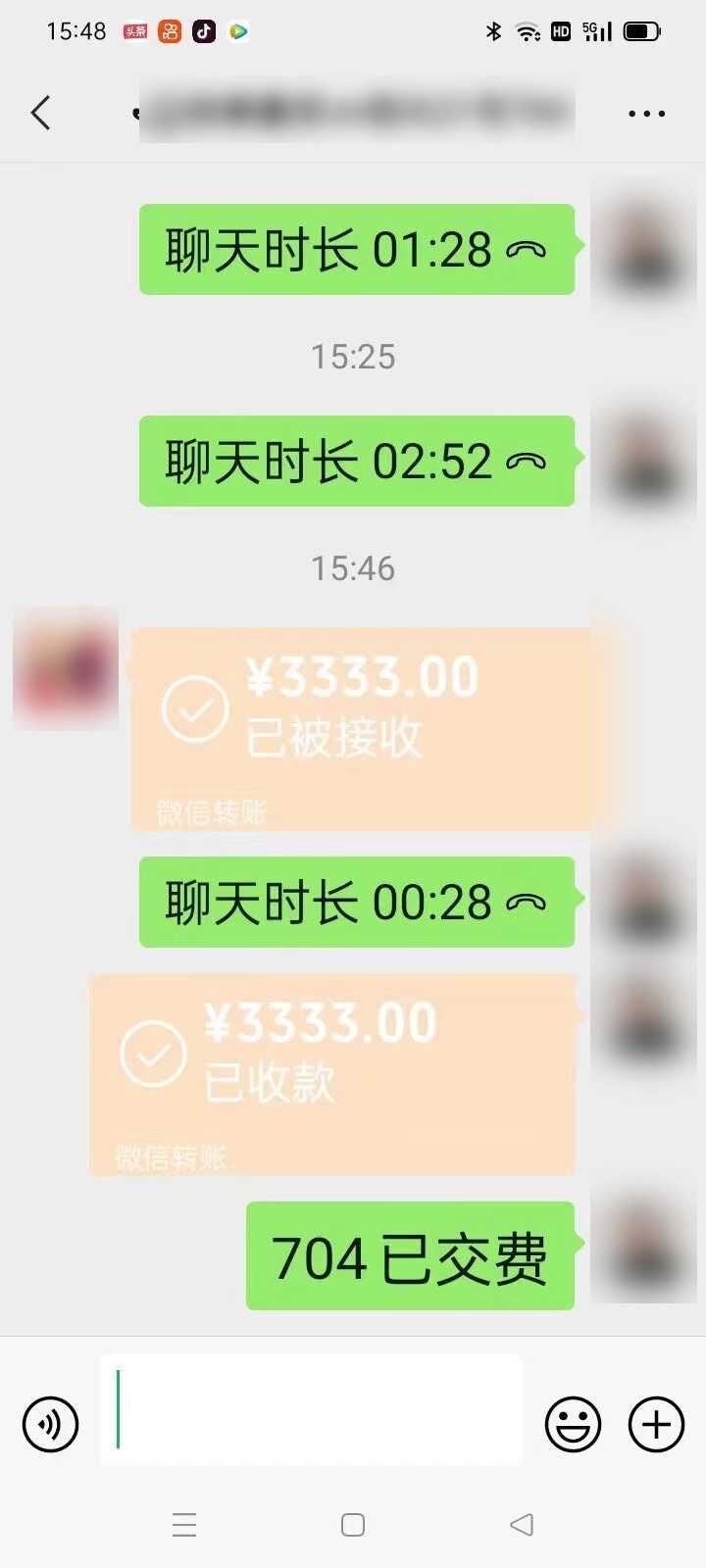
Task: Open the emoji picker
Action: tap(573, 1424)
